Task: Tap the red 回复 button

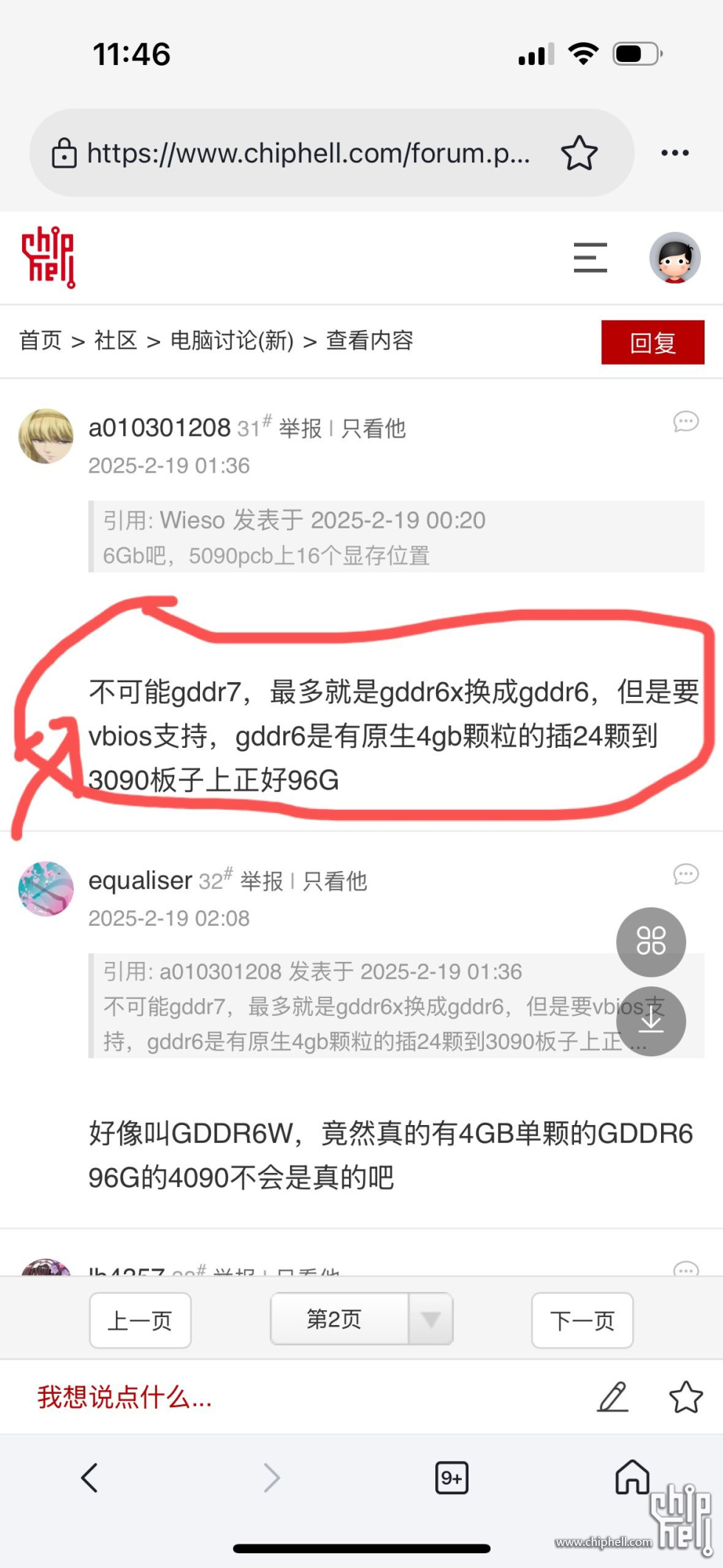Action: click(652, 343)
